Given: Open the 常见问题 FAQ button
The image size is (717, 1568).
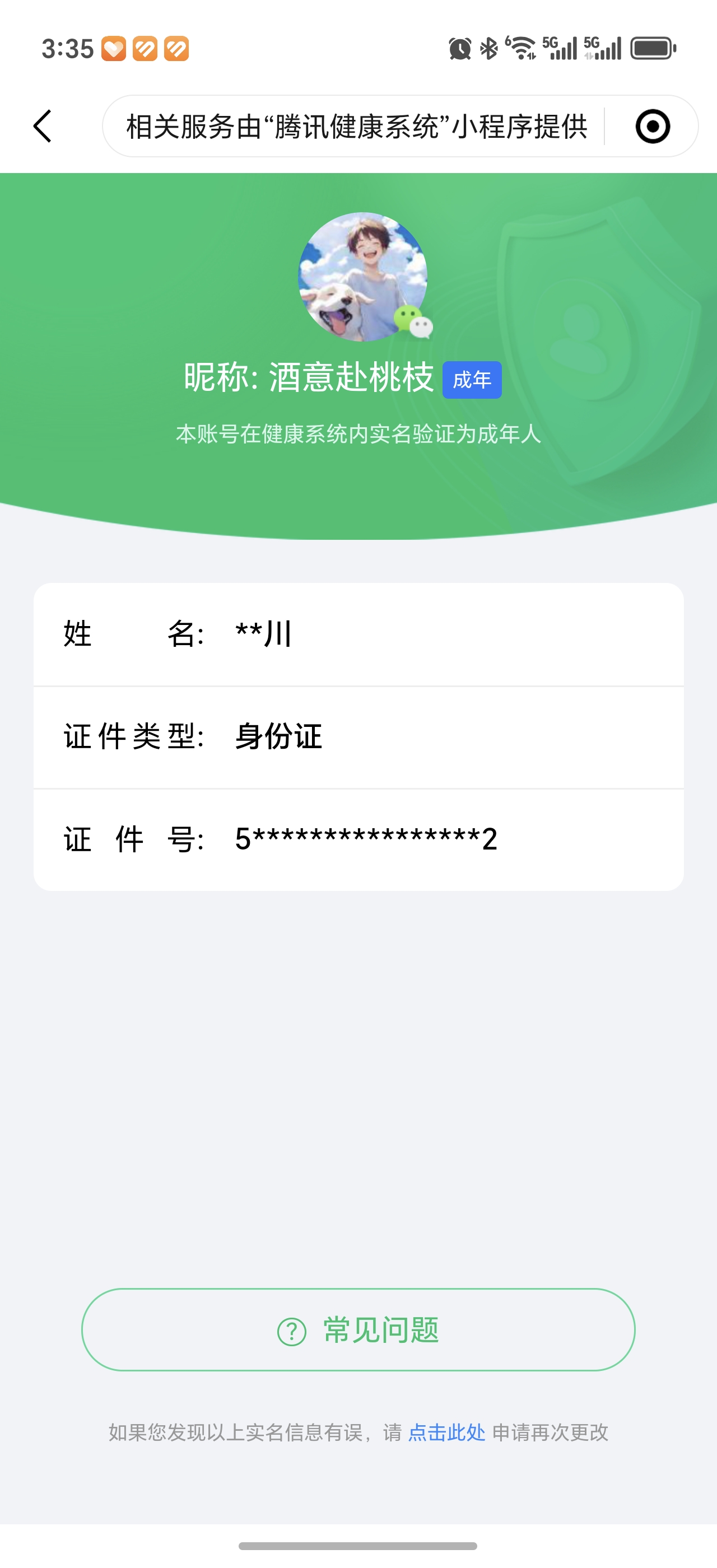Looking at the screenshot, I should point(358,1330).
